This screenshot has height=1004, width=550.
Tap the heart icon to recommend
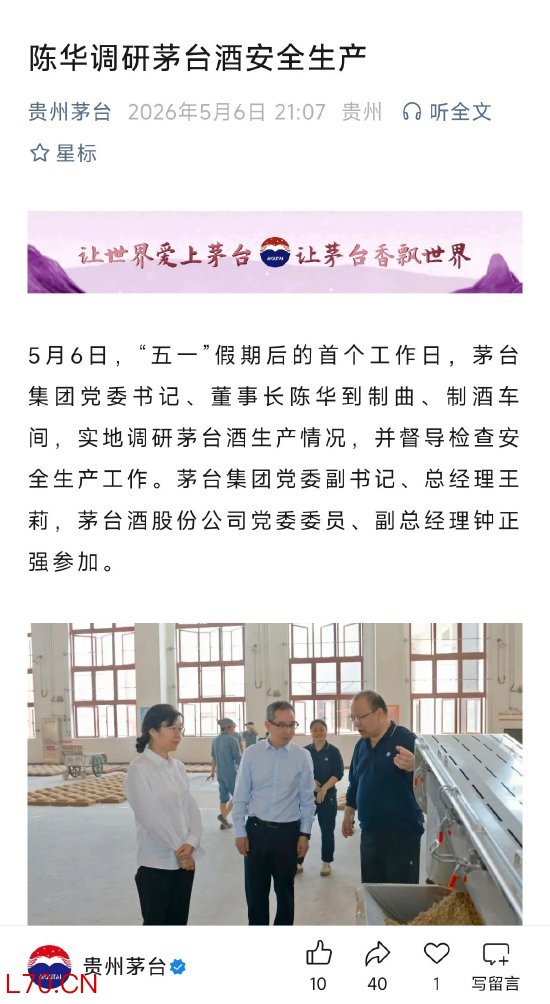tap(437, 965)
